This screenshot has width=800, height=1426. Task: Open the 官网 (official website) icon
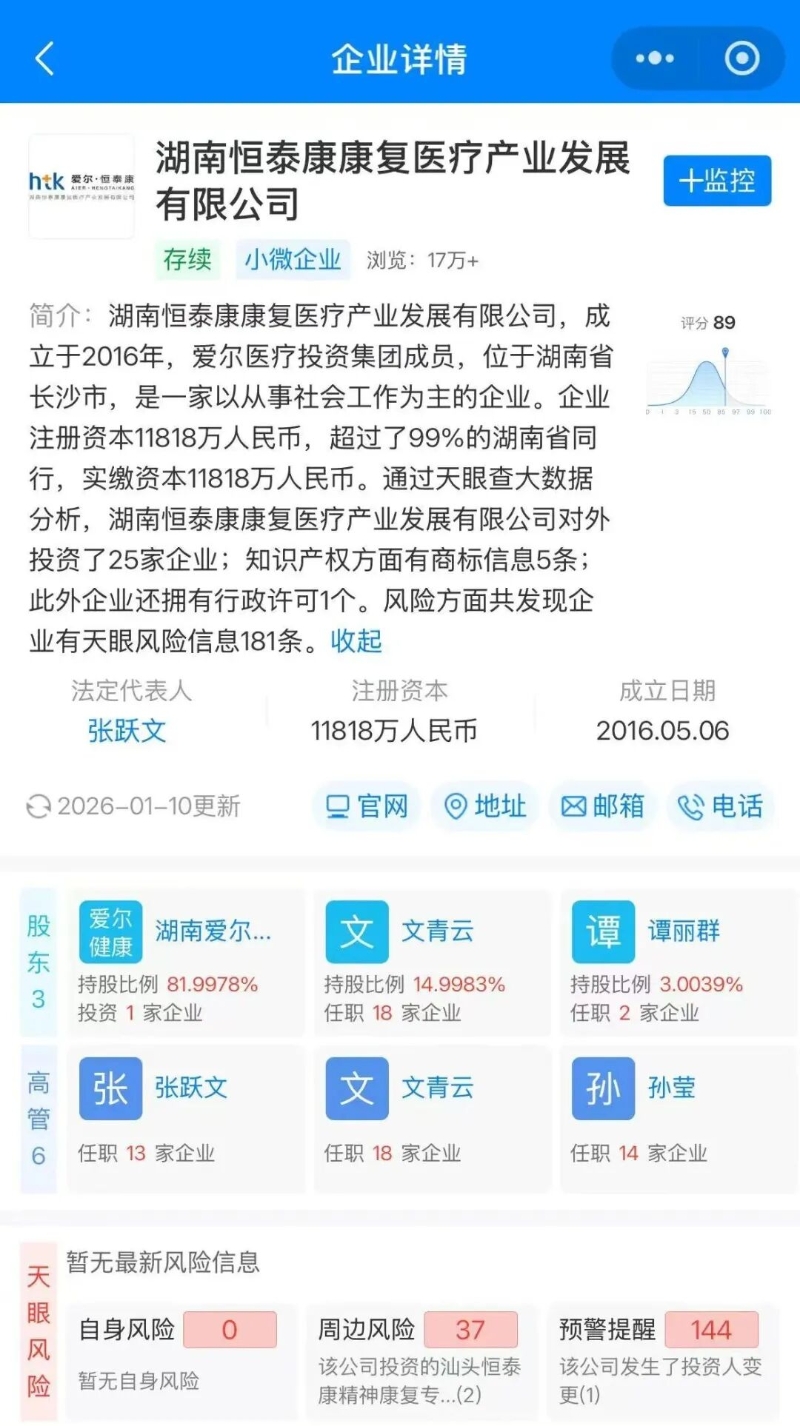[366, 807]
